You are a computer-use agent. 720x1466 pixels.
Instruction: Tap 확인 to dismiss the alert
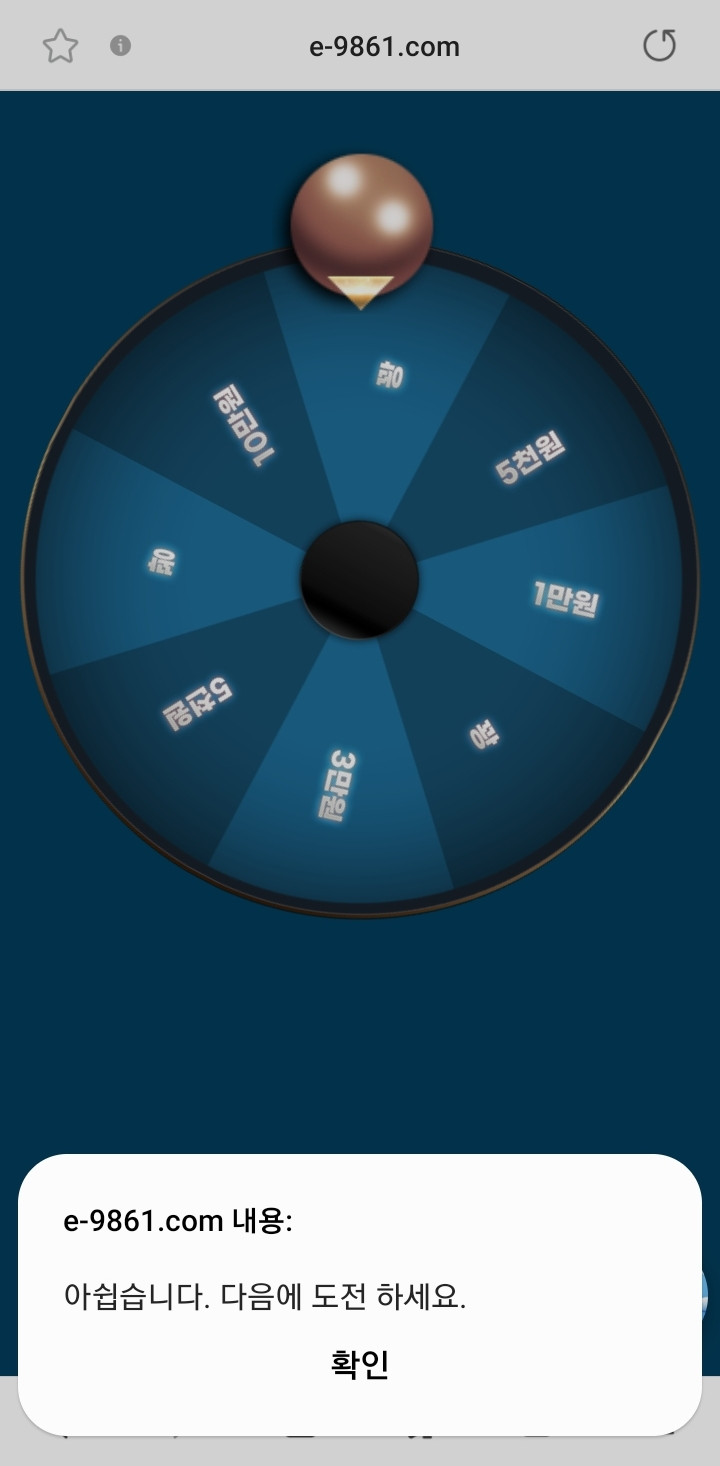click(359, 1364)
